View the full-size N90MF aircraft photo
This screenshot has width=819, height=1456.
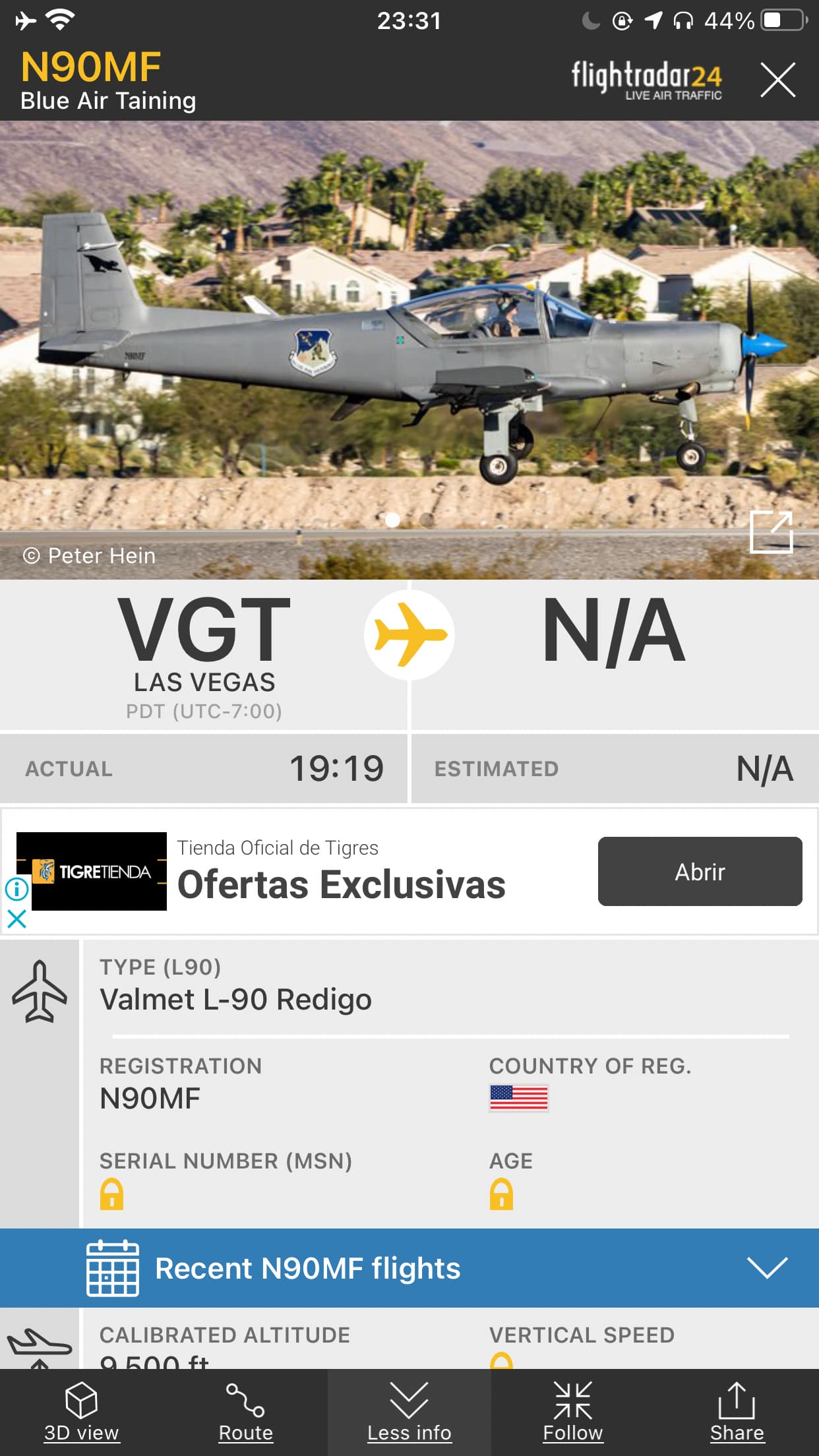coord(409,349)
